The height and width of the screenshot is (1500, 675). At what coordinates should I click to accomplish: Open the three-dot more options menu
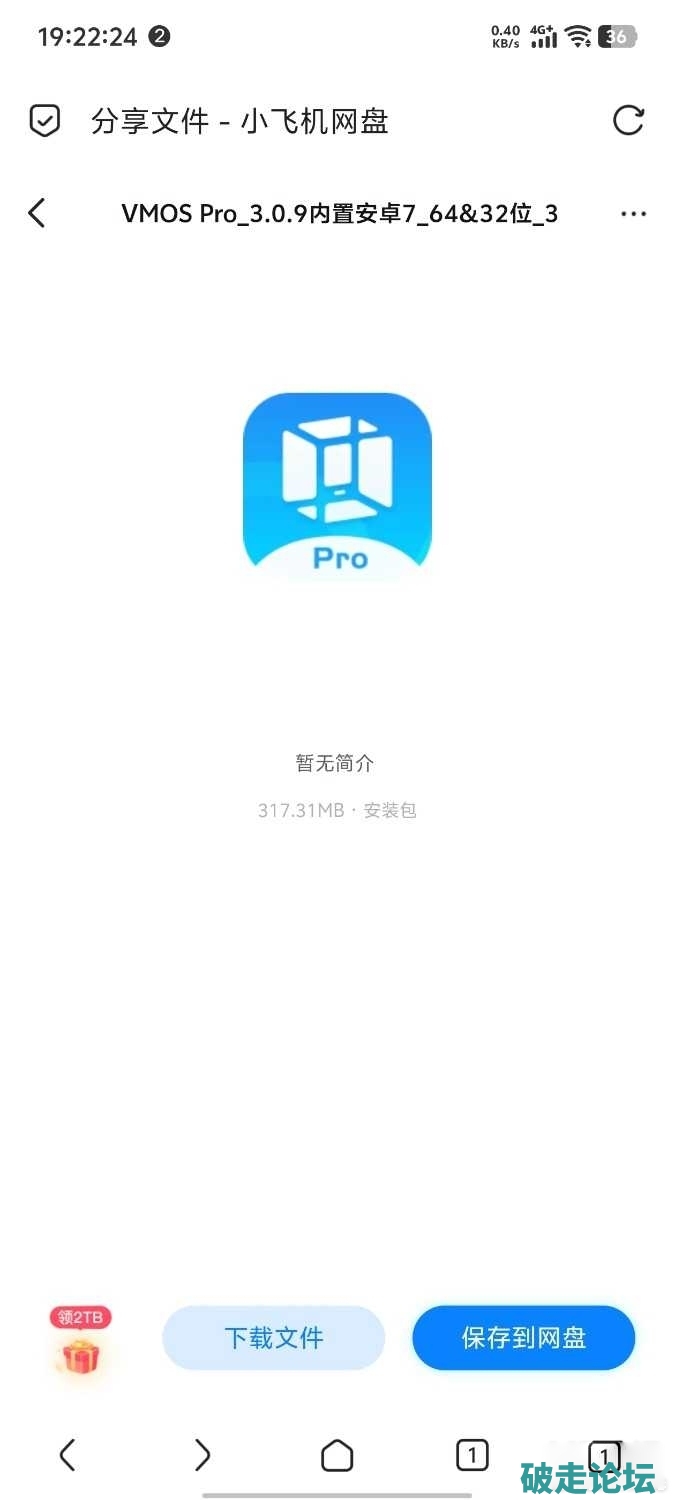click(633, 214)
